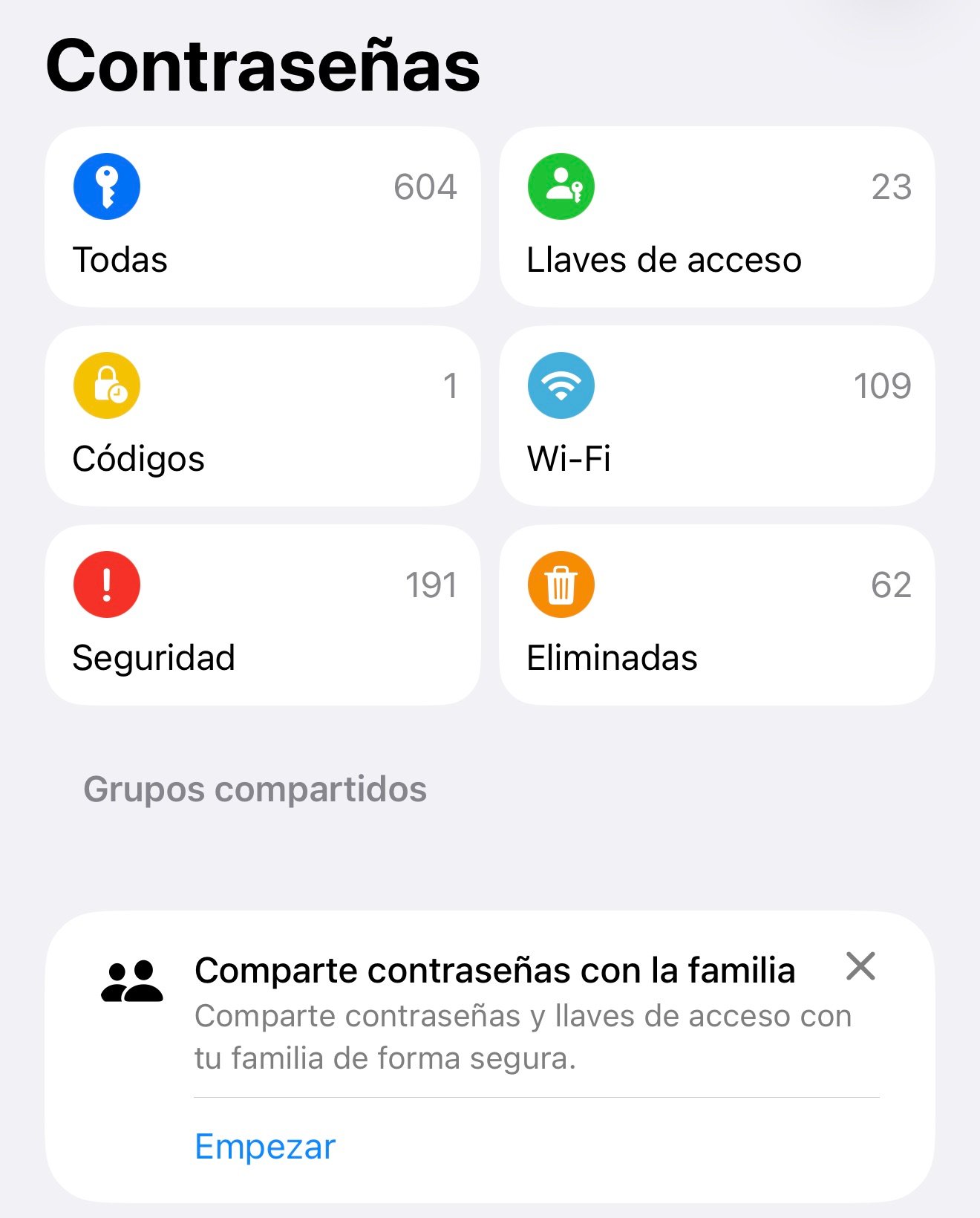Open Llaves de acceso card
980x1218 pixels.
click(x=716, y=217)
